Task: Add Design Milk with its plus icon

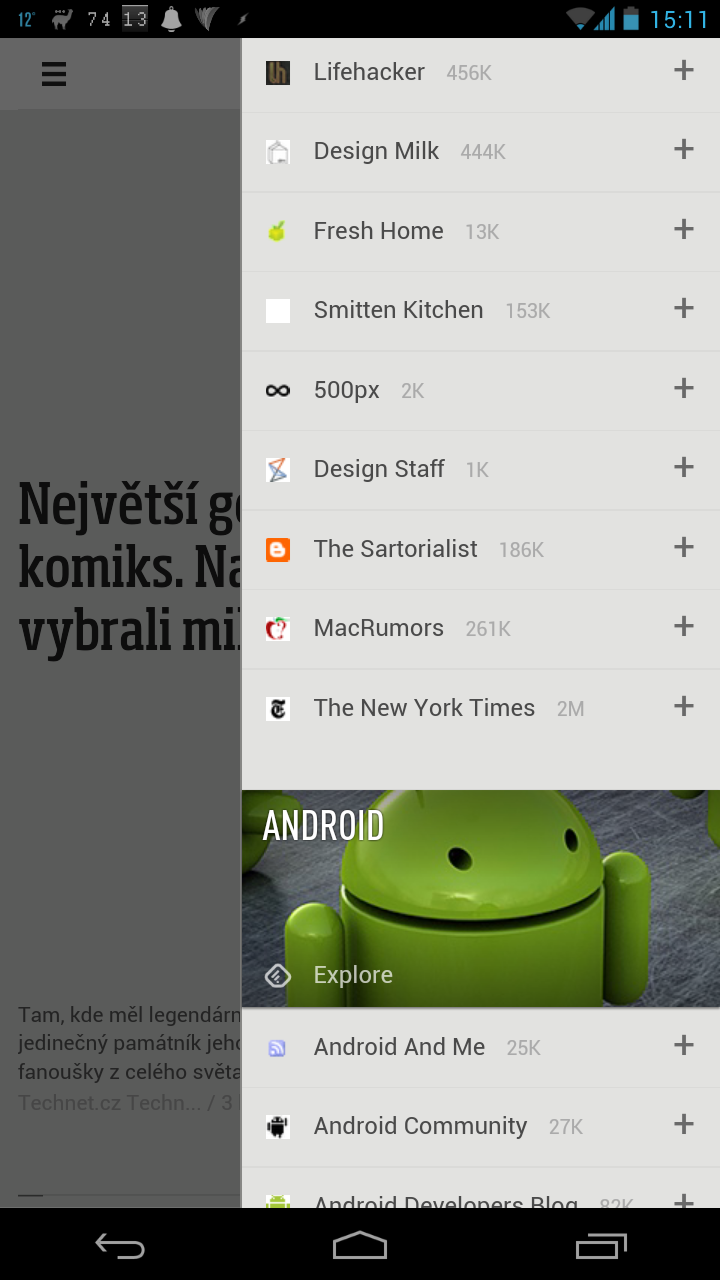Action: point(684,149)
